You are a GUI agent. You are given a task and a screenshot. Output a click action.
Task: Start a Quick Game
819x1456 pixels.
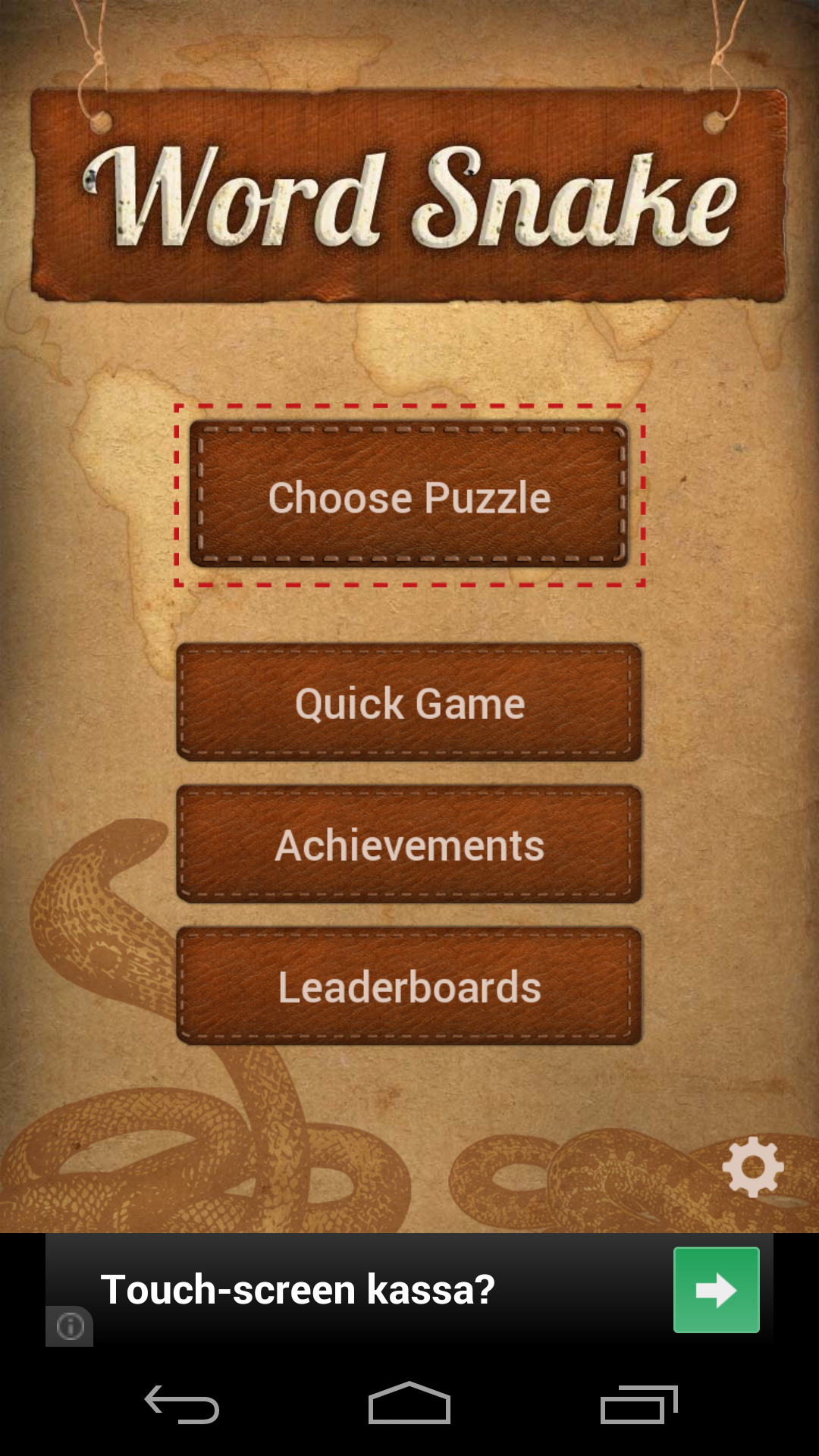(409, 702)
